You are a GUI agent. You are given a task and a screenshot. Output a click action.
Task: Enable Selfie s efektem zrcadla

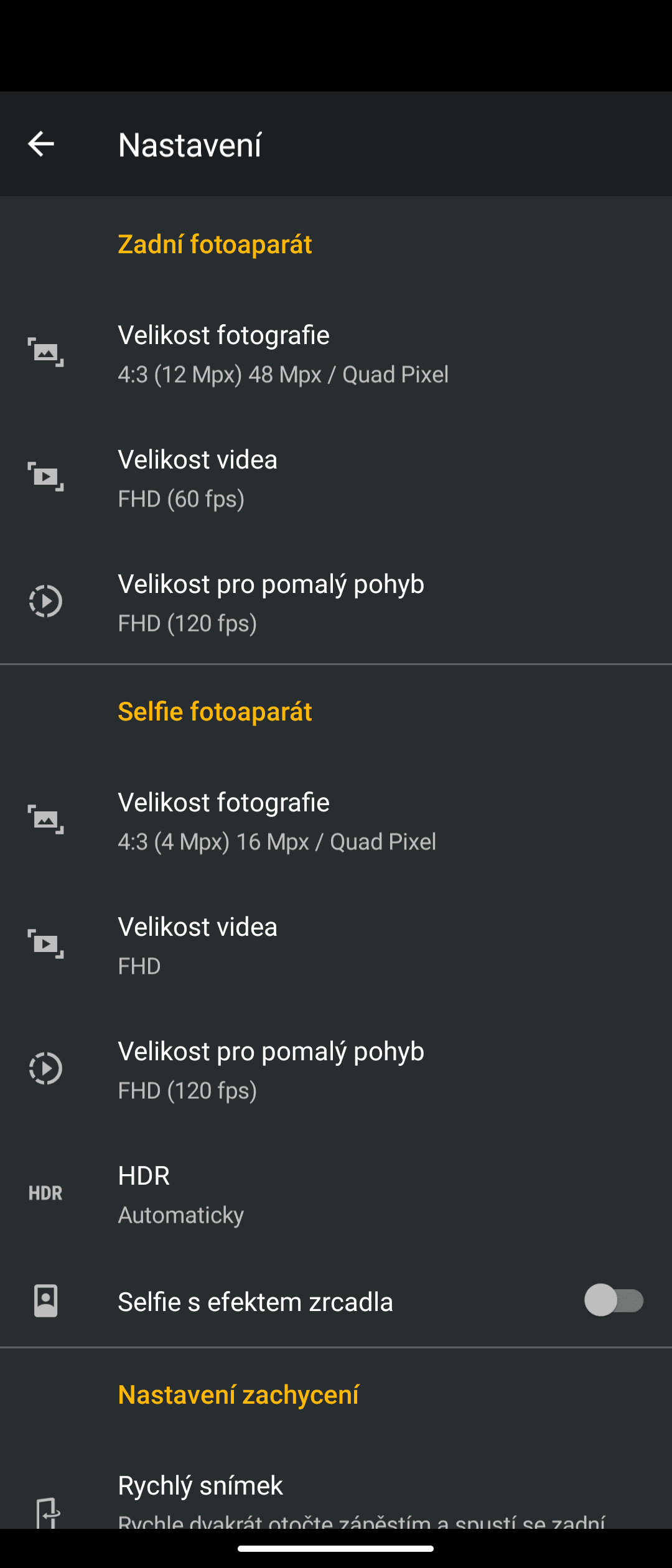tap(614, 1300)
